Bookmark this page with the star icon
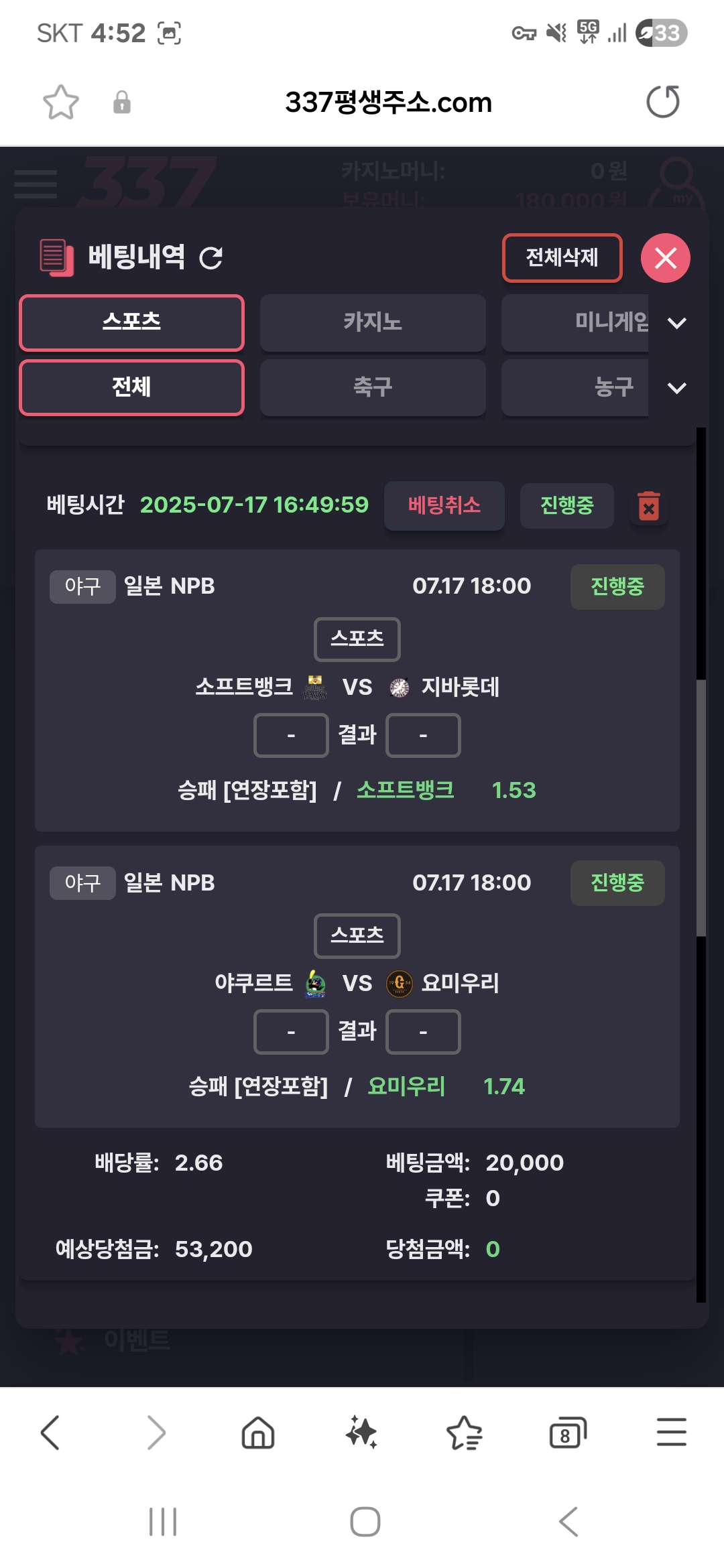The width and height of the screenshot is (724, 1568). pos(61,103)
